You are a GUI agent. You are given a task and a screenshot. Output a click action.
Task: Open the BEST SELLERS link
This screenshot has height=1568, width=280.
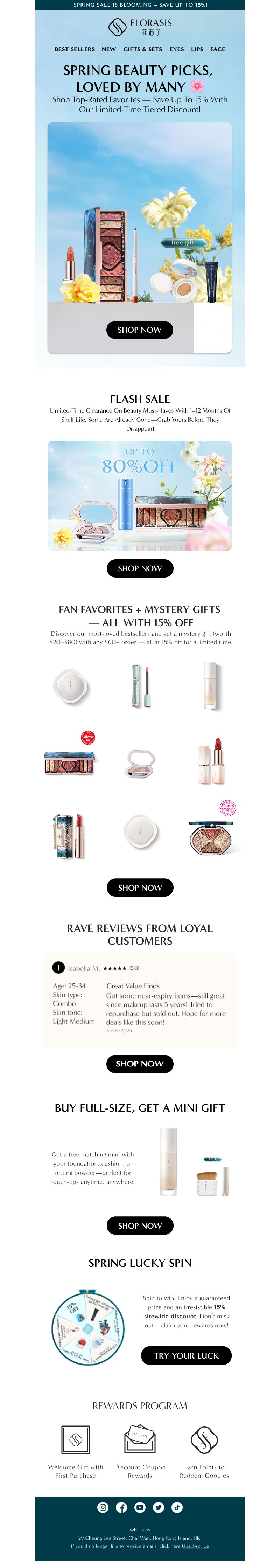74,49
